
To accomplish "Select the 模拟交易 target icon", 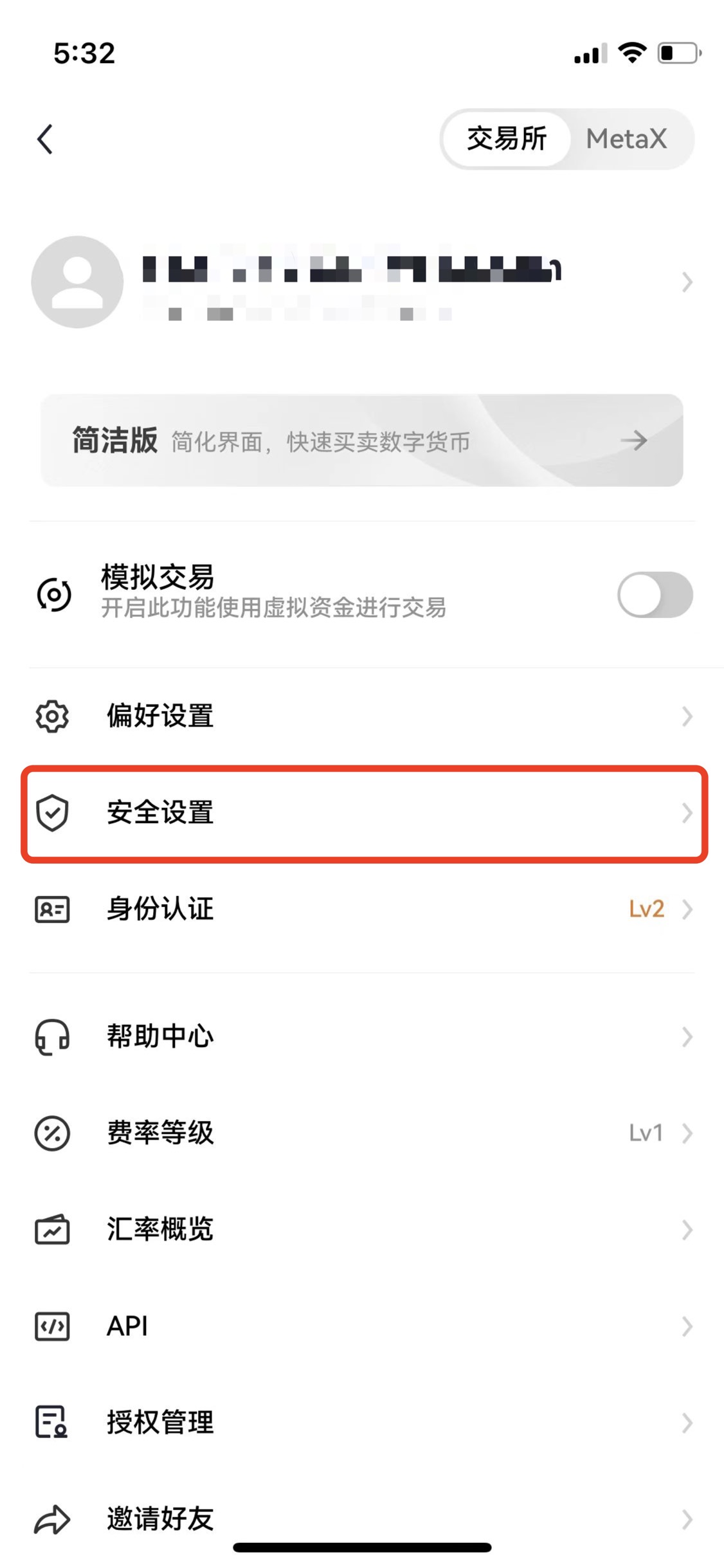I will point(53,595).
